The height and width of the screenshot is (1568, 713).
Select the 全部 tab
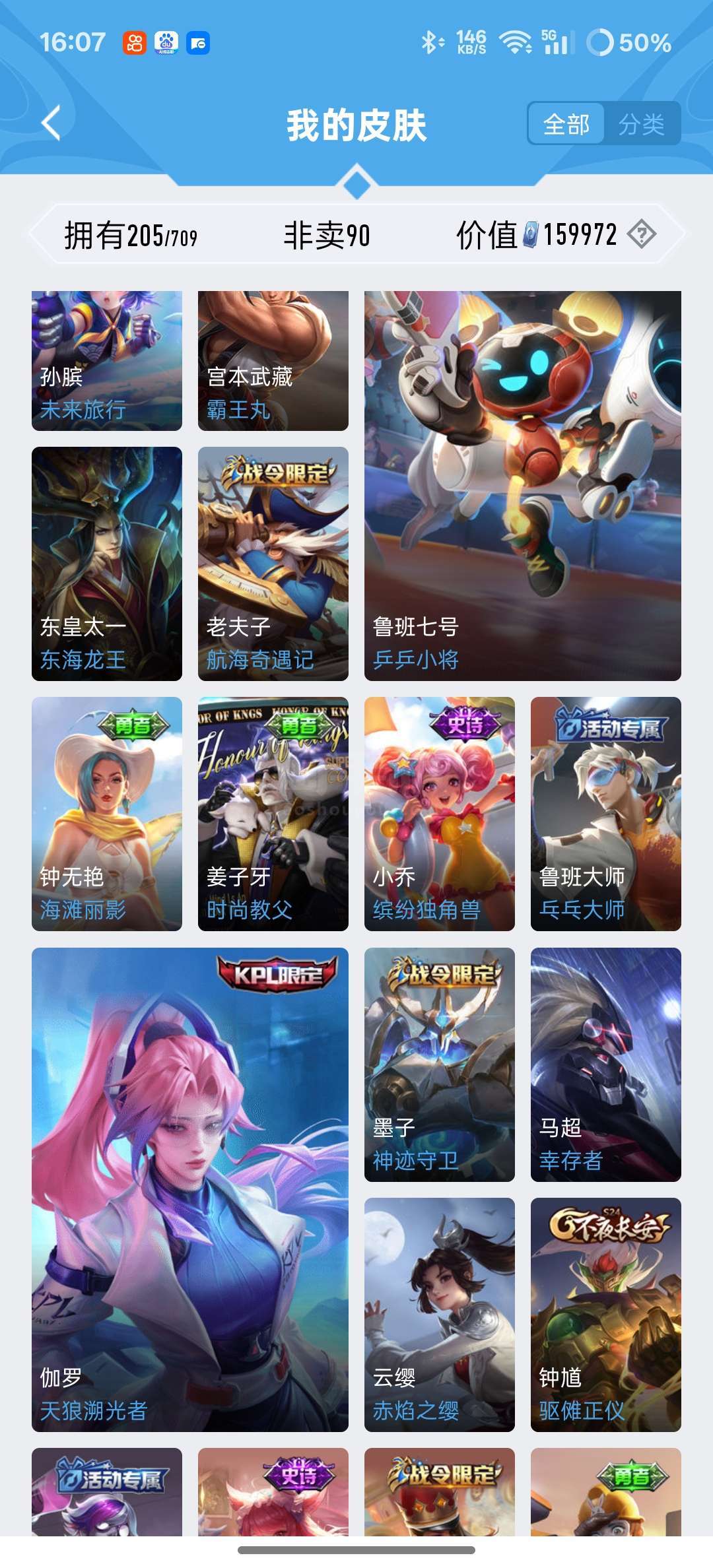coord(566,123)
